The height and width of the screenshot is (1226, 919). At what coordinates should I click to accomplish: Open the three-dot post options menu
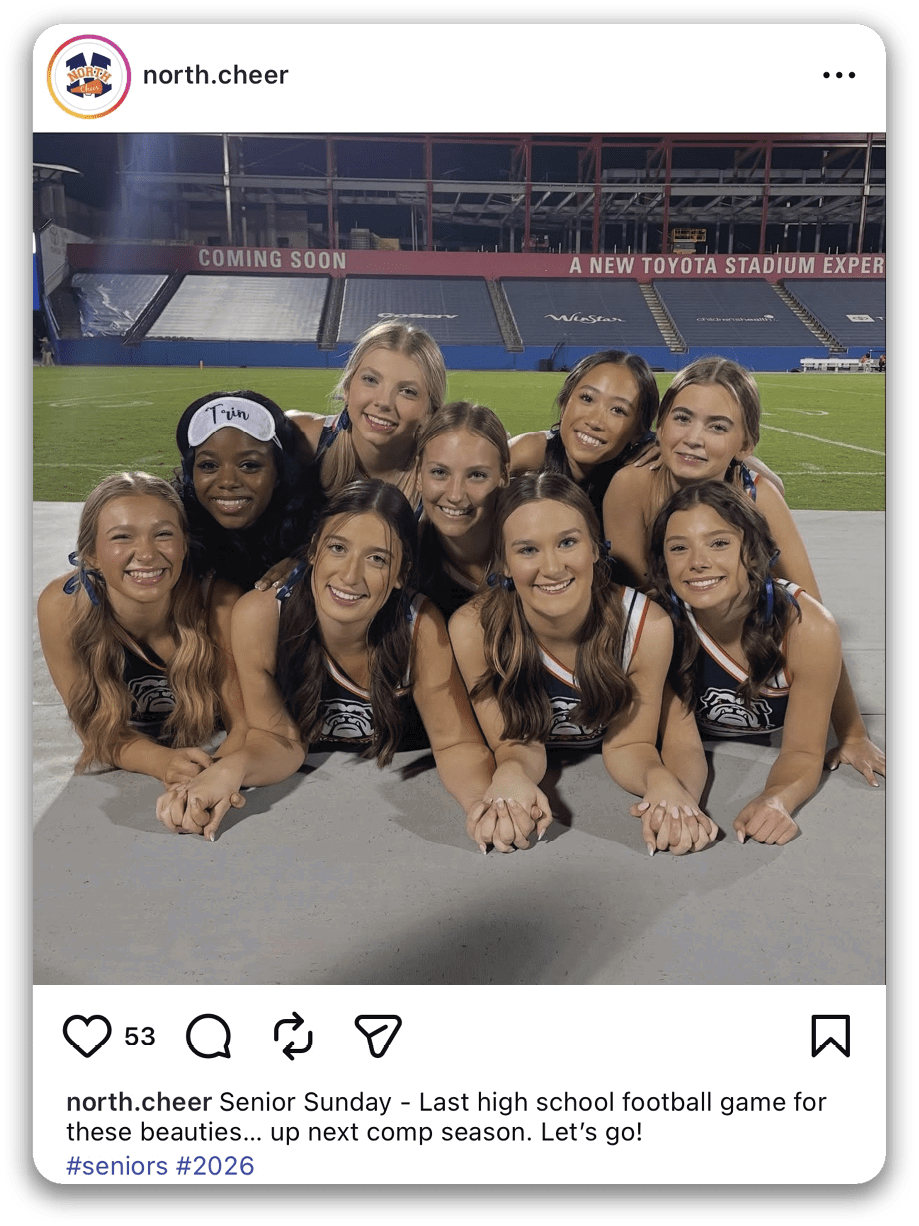pos(838,75)
